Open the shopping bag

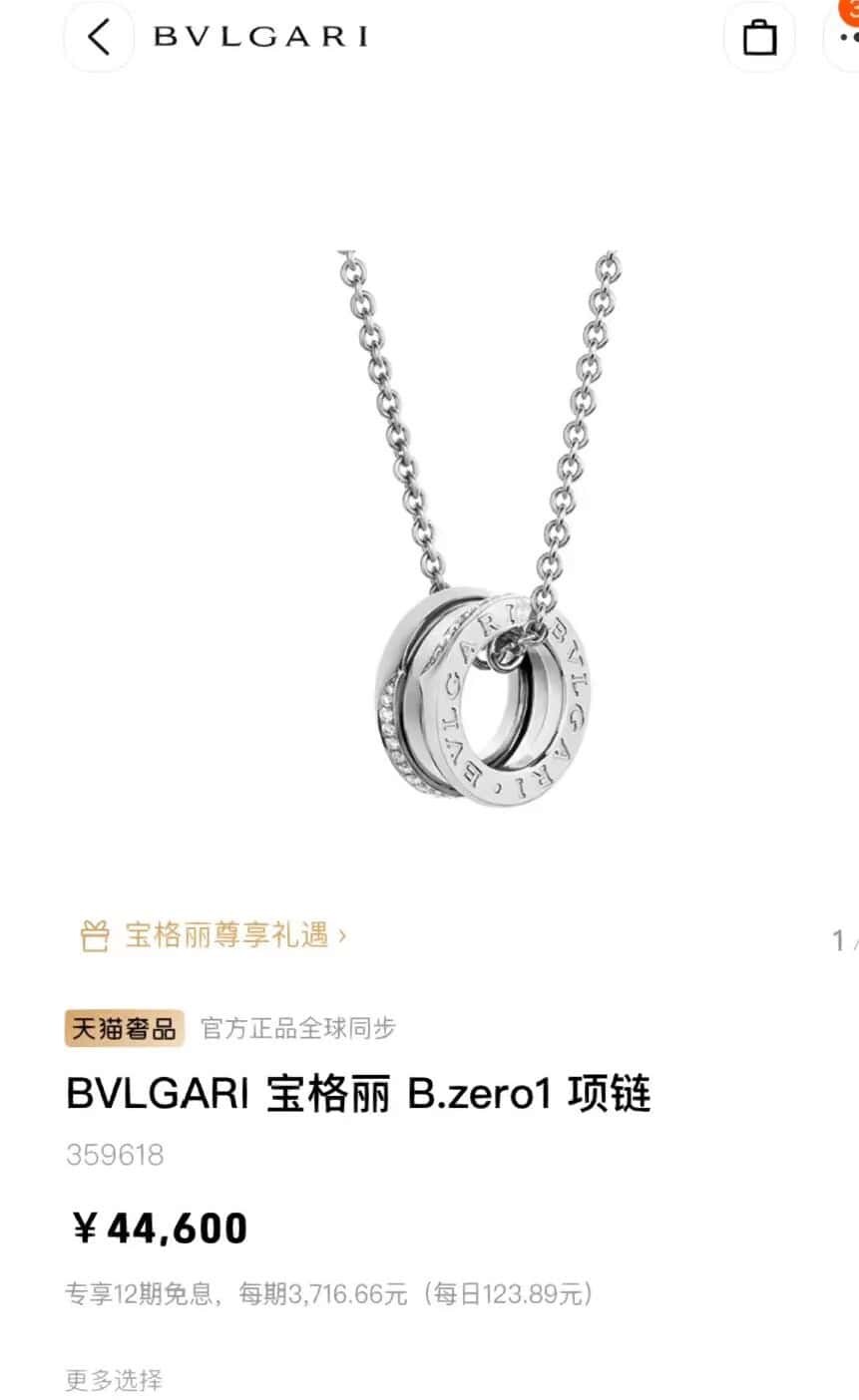[x=759, y=38]
